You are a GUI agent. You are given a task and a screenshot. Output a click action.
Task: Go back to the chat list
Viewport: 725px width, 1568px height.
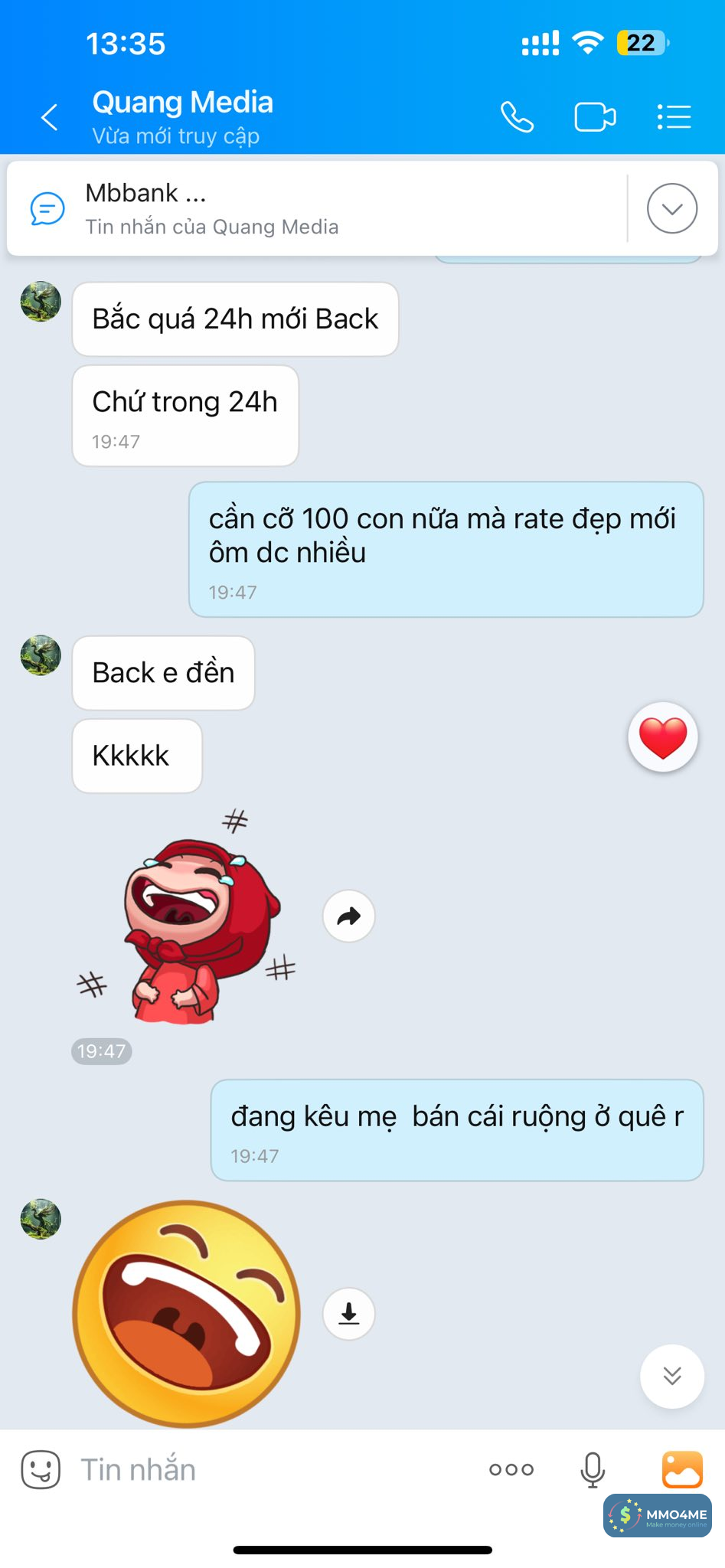click(x=50, y=118)
